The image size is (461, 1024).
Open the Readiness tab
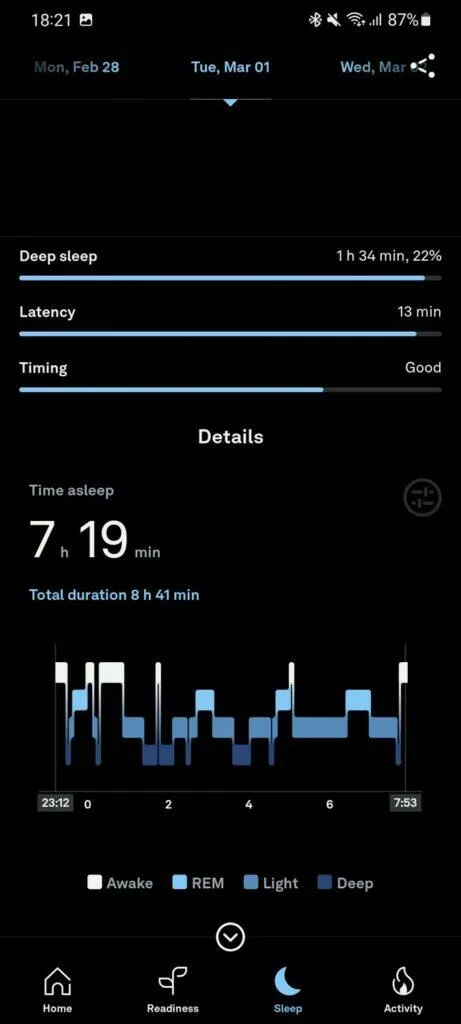(173, 989)
